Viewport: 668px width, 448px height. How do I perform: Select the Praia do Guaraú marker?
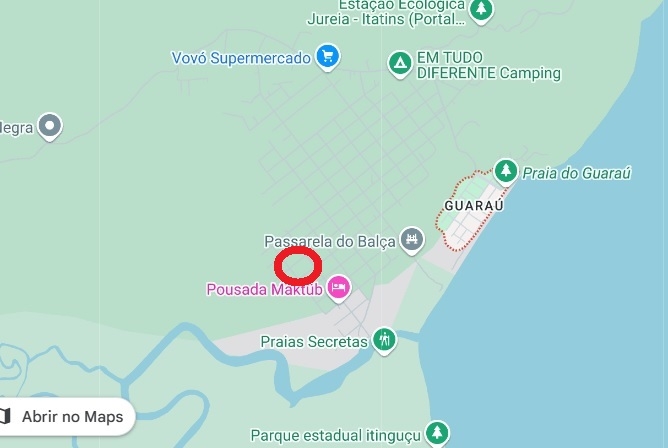(x=507, y=171)
